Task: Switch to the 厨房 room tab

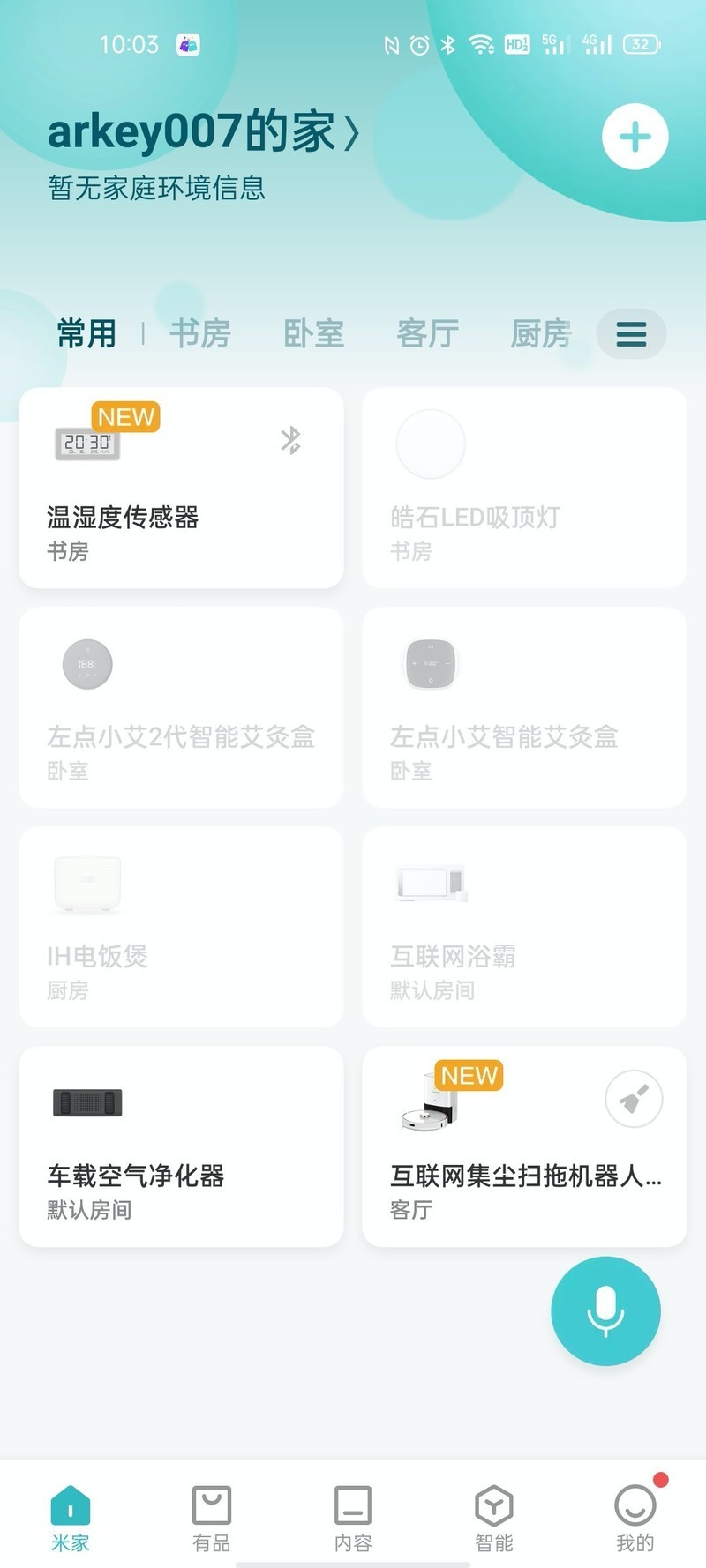Action: (x=541, y=333)
